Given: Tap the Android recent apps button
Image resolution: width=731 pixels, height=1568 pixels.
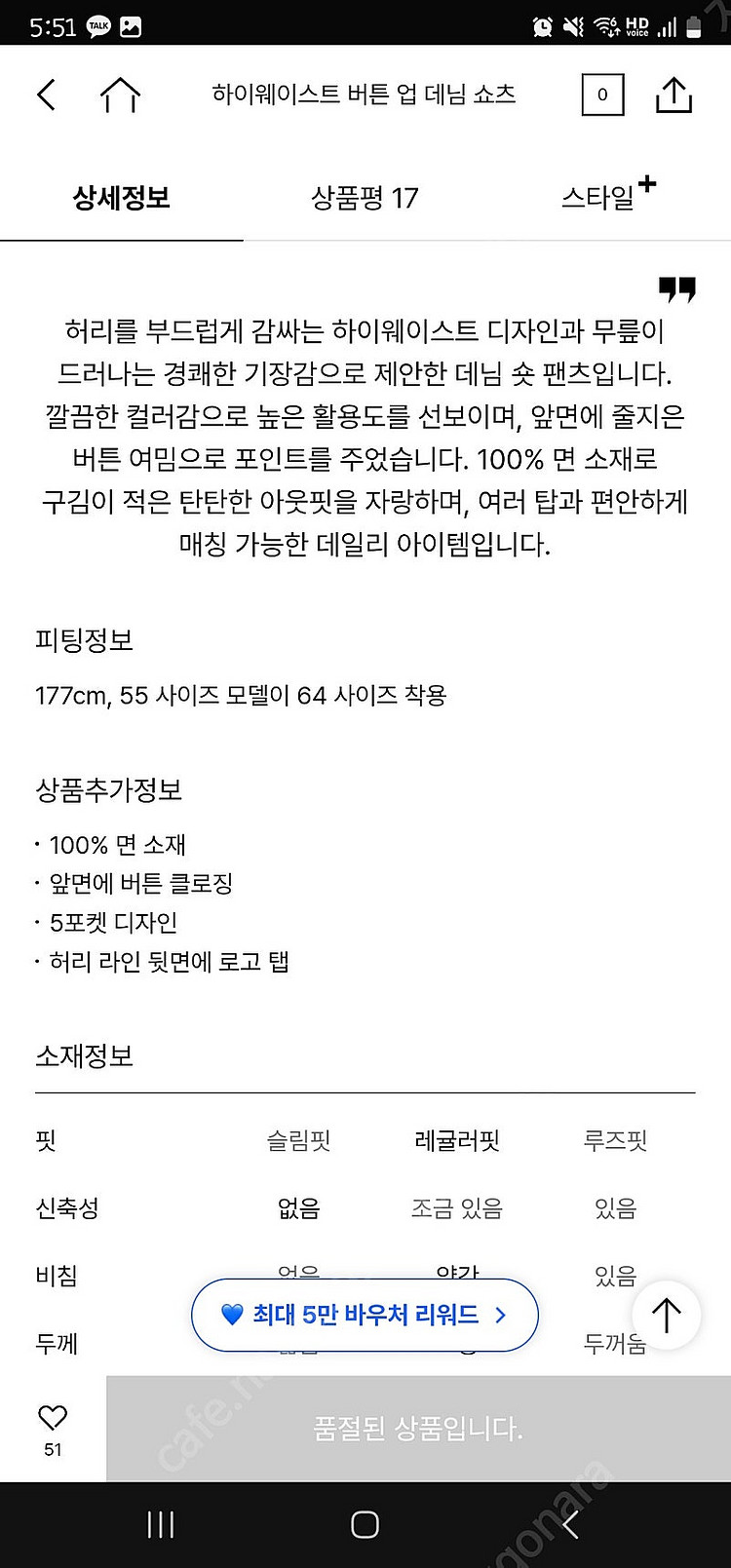Looking at the screenshot, I should coord(160,1524).
